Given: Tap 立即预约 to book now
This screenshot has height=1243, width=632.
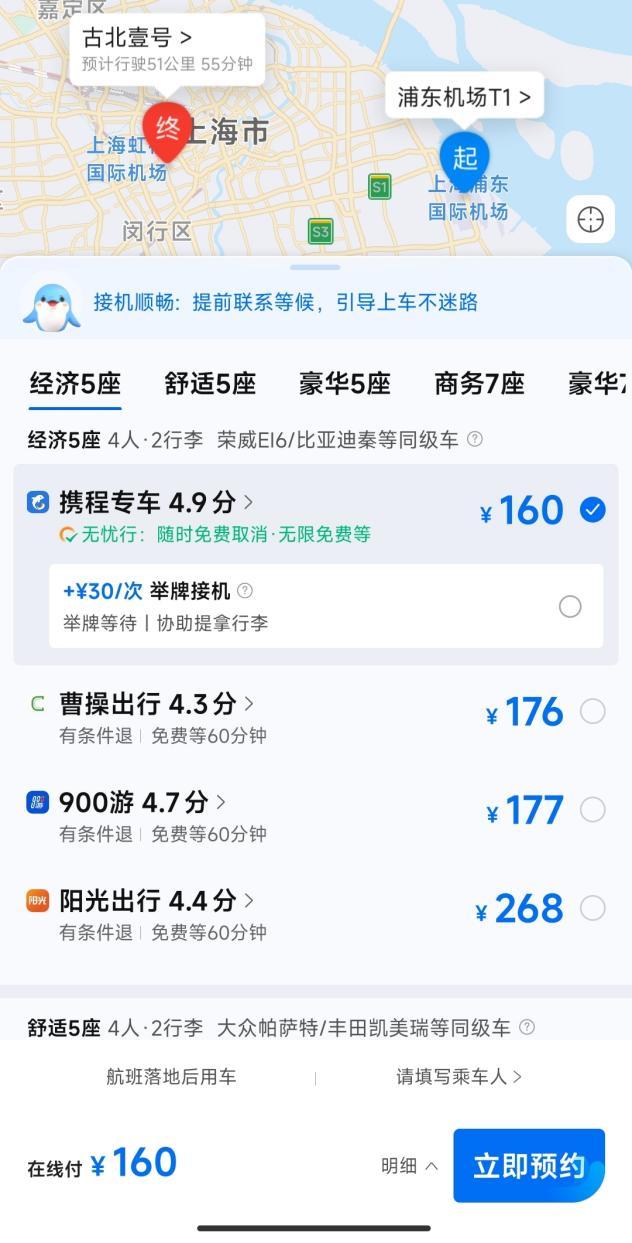Looking at the screenshot, I should [528, 1166].
